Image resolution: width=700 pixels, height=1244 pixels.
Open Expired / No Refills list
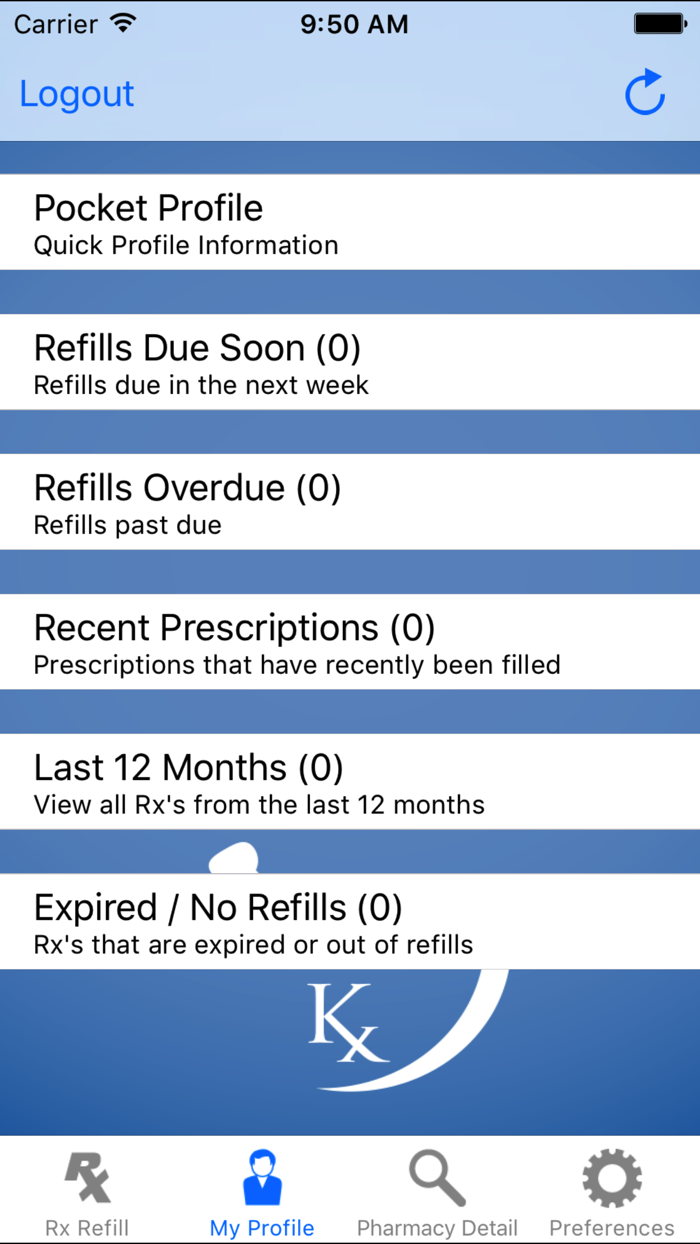click(x=350, y=923)
